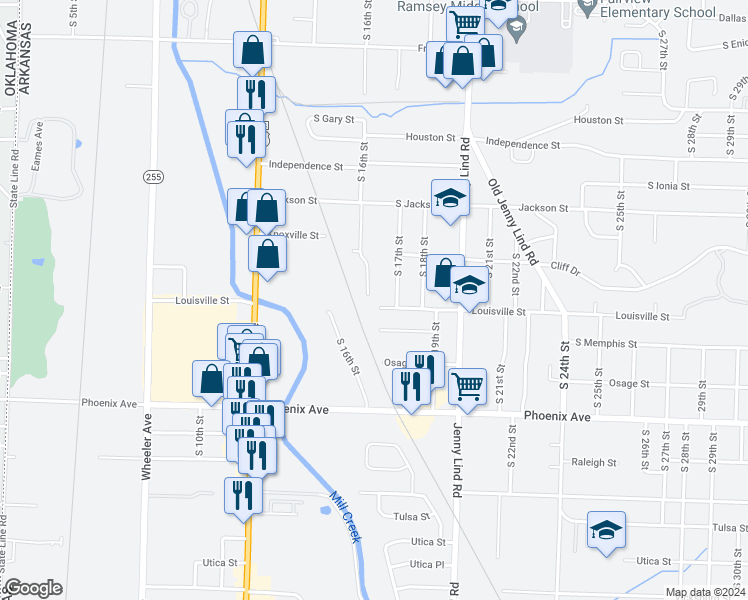Image resolution: width=748 pixels, height=600 pixels.
Task: Tap the restaurant marker just above Utica St
Action: [x=243, y=497]
